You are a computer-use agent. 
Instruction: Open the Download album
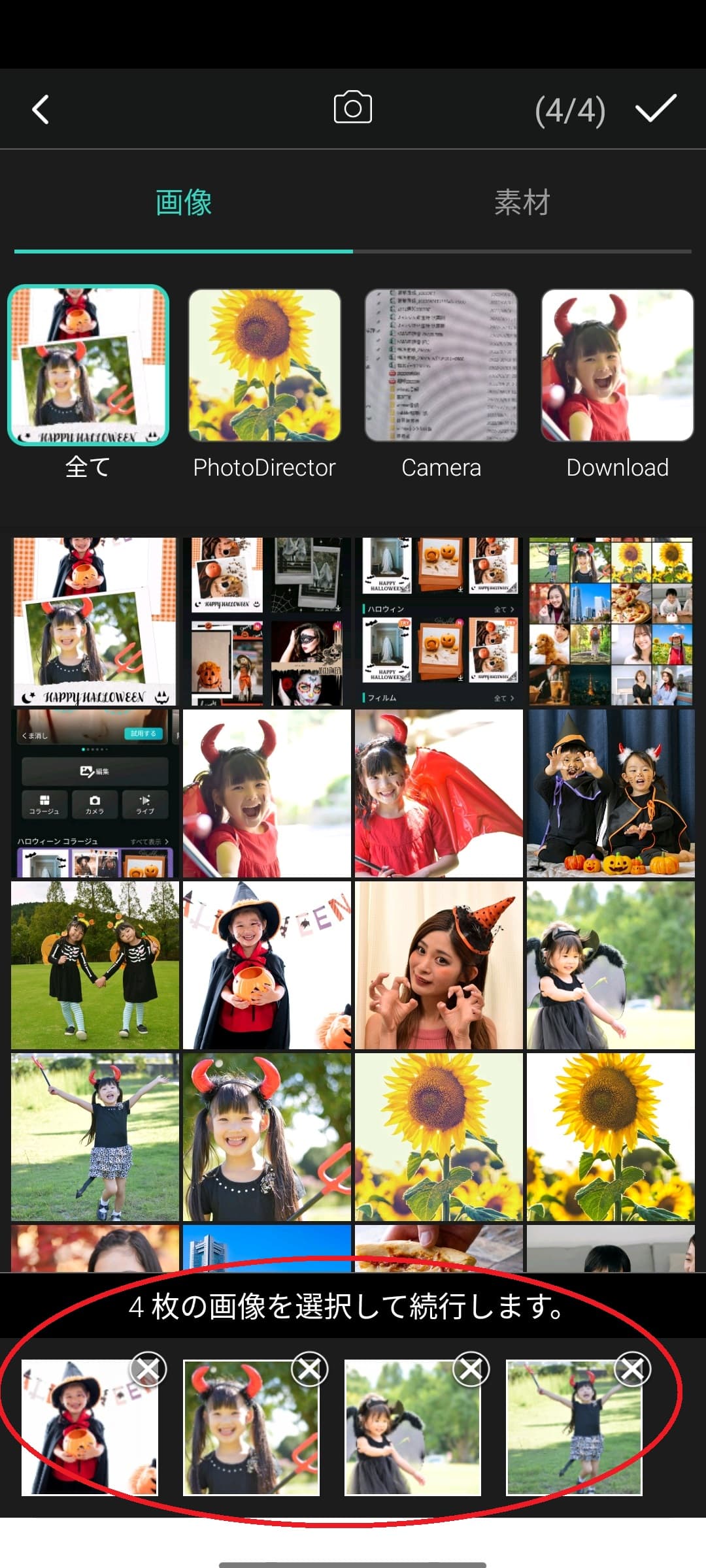tap(617, 366)
